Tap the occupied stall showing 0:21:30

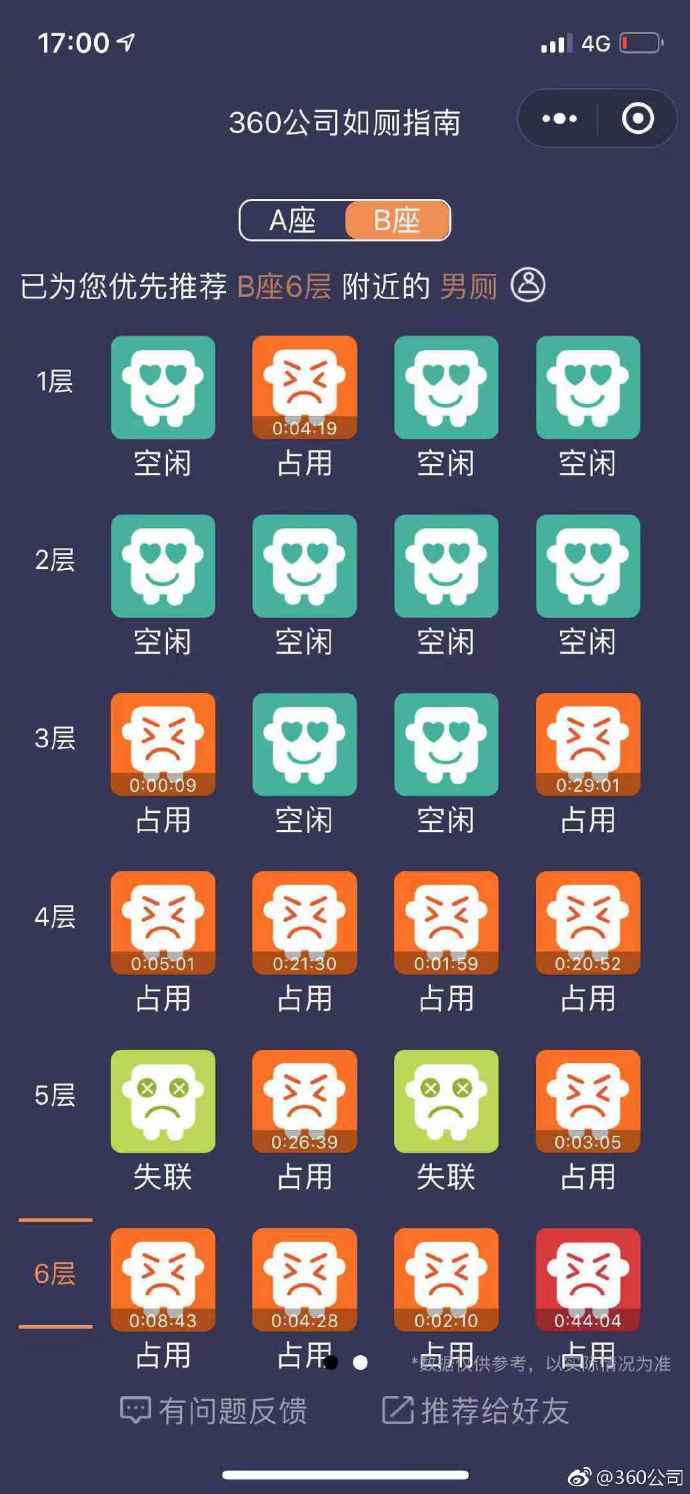click(x=304, y=923)
